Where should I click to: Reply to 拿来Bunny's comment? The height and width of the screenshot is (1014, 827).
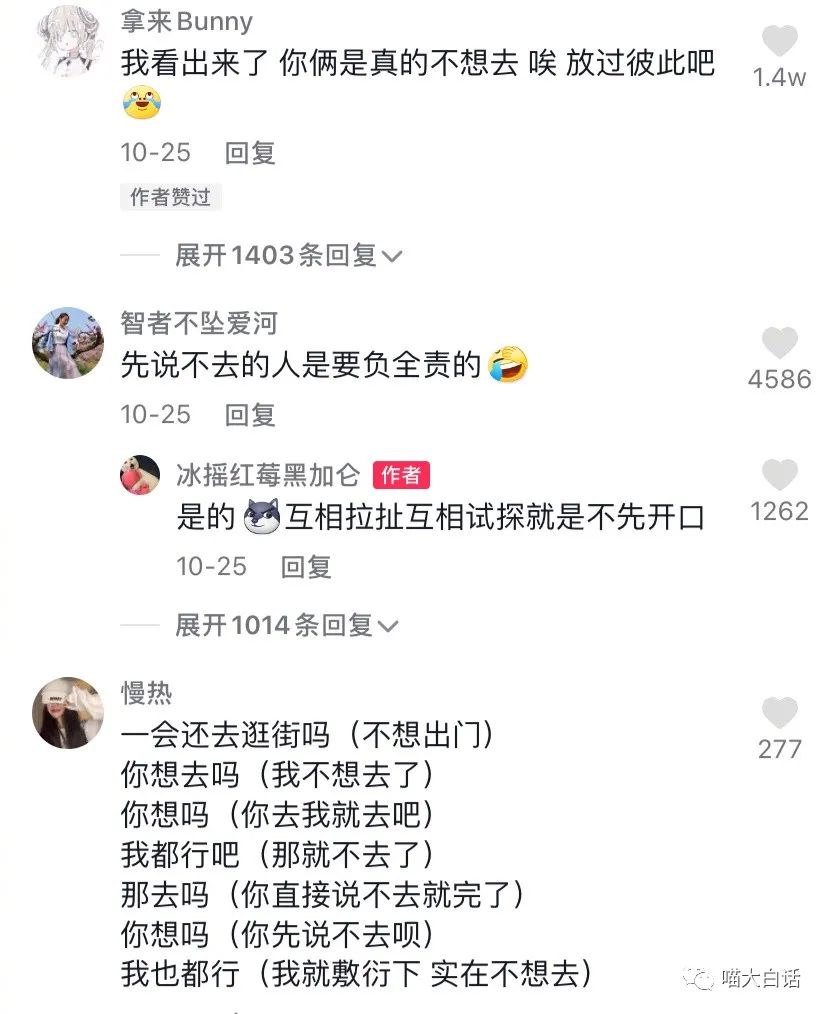249,153
